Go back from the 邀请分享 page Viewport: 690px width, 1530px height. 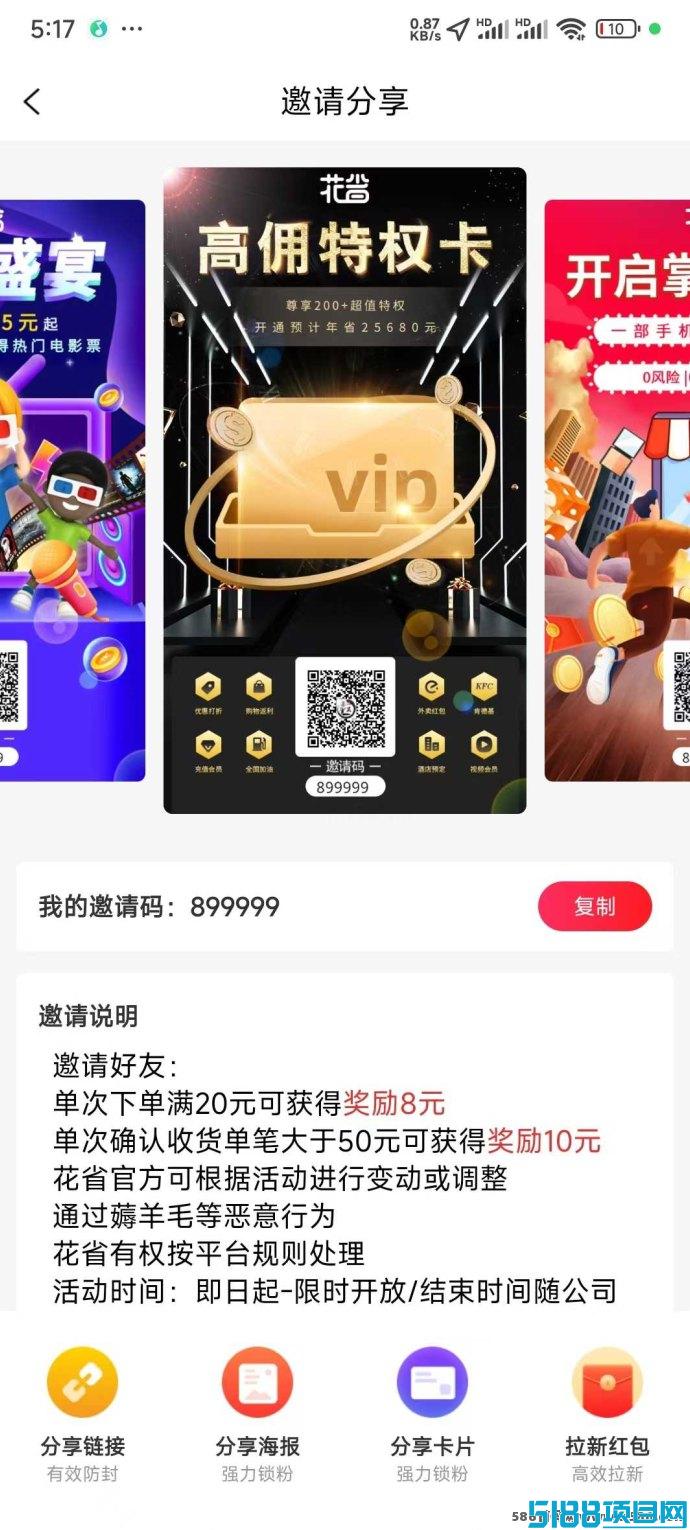(x=32, y=101)
